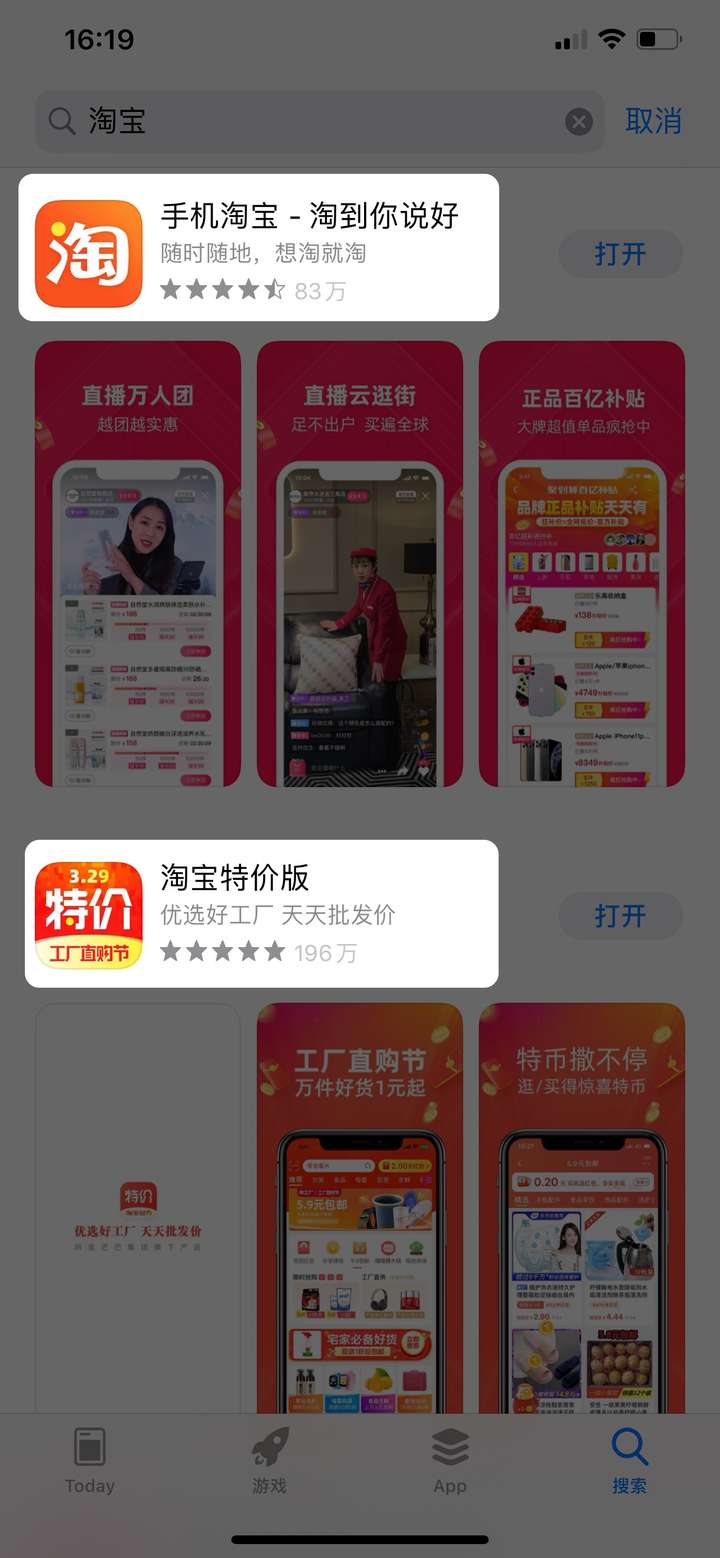Viewport: 720px width, 1558px height.
Task: Tap 打开 next to 淘宝特价版
Action: [620, 916]
